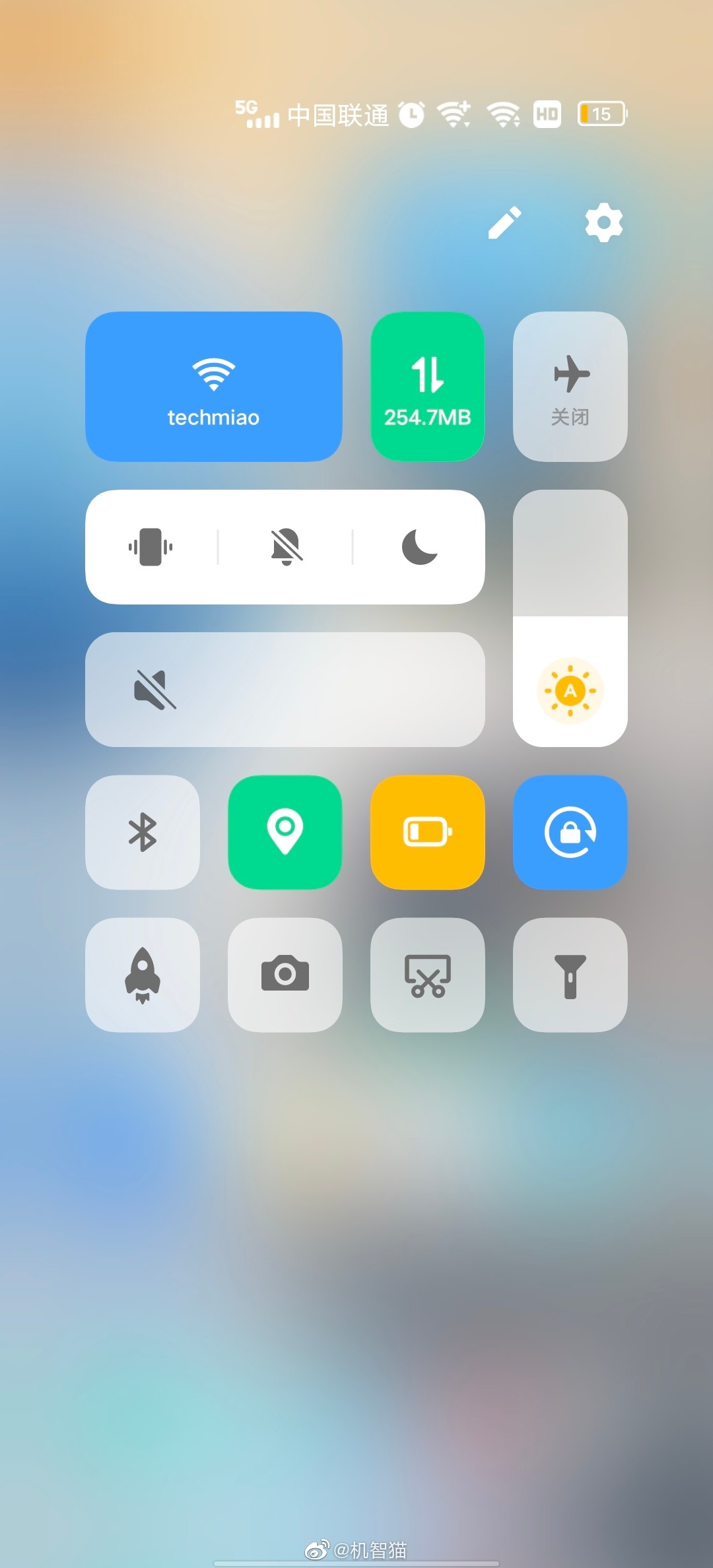Turn on the flashlight

coord(570,975)
